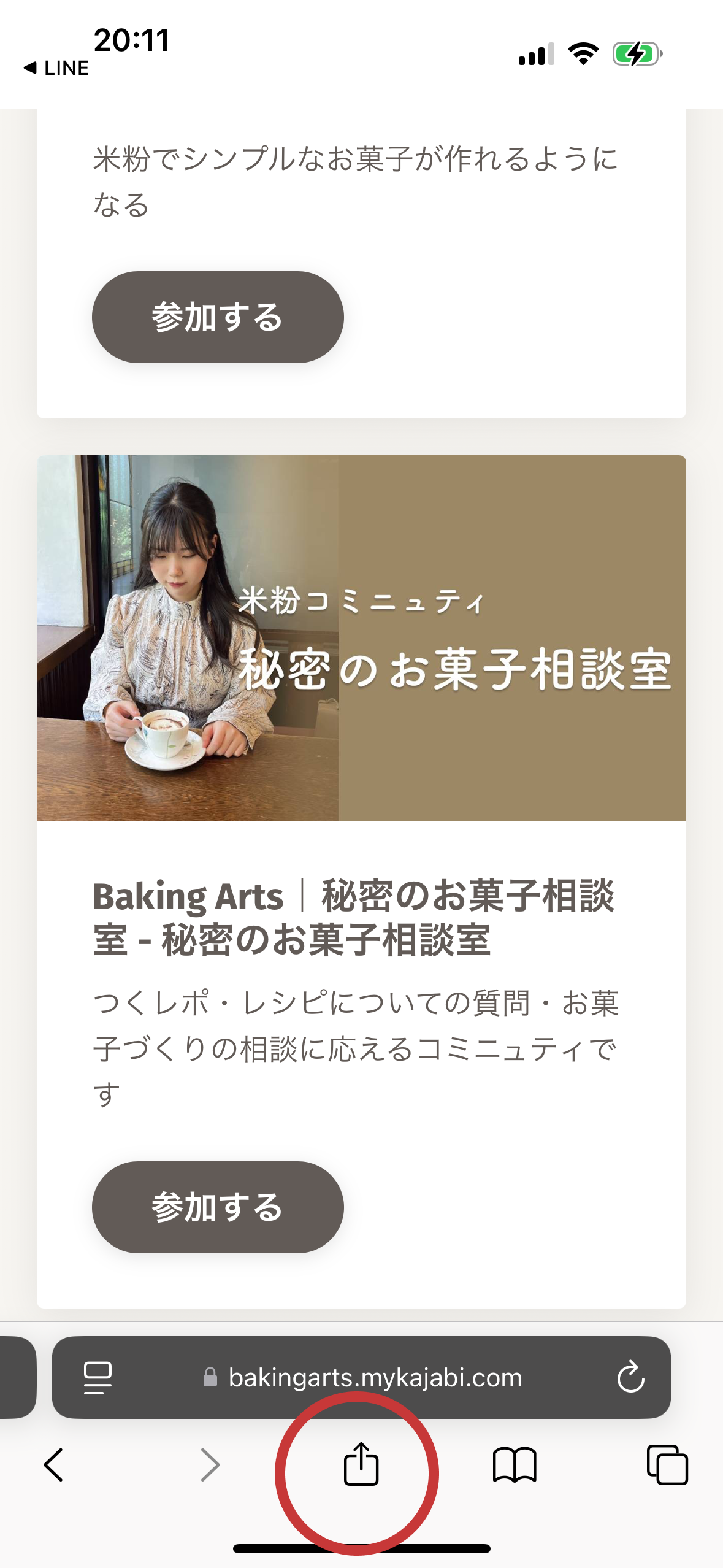723x1568 pixels.
Task: Go back to the previous page
Action: [x=53, y=1465]
